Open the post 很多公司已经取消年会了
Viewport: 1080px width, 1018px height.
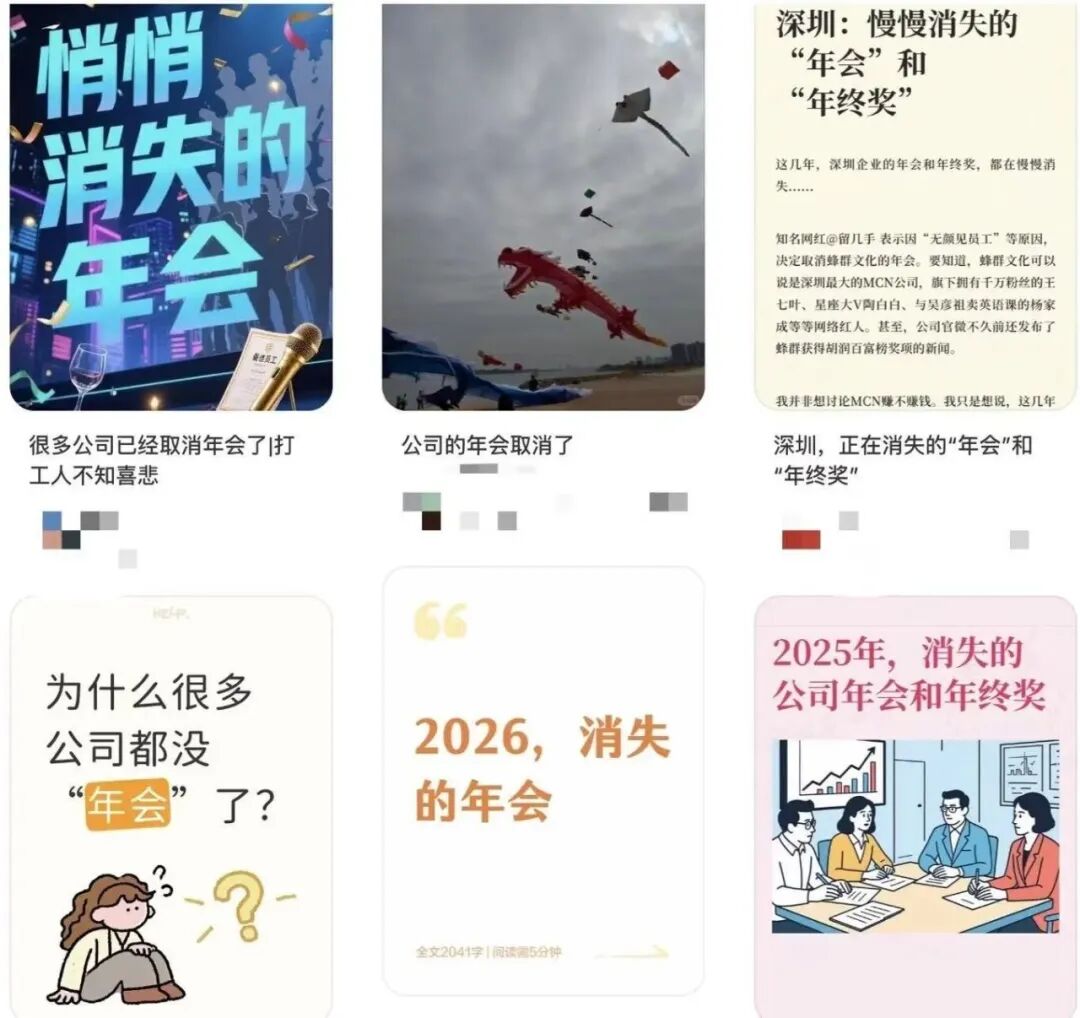coord(171,210)
